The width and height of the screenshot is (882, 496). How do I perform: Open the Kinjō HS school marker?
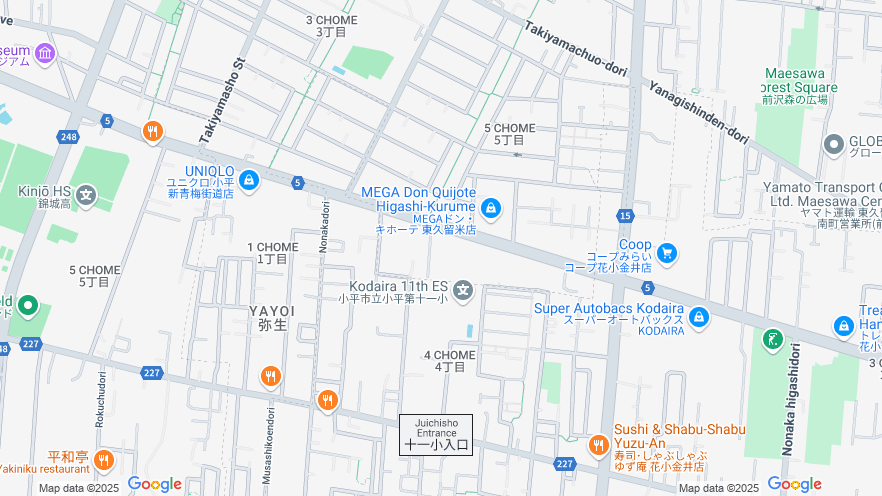click(87, 195)
